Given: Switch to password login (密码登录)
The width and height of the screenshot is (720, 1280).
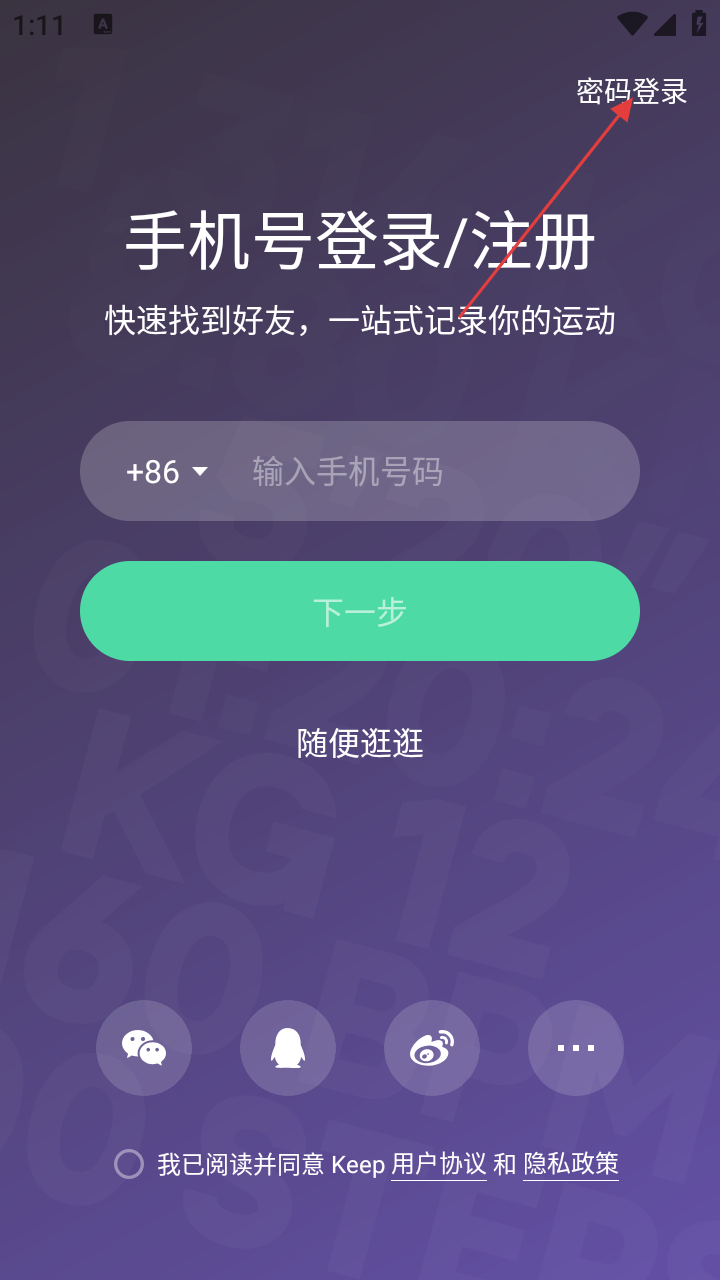Looking at the screenshot, I should click(632, 92).
